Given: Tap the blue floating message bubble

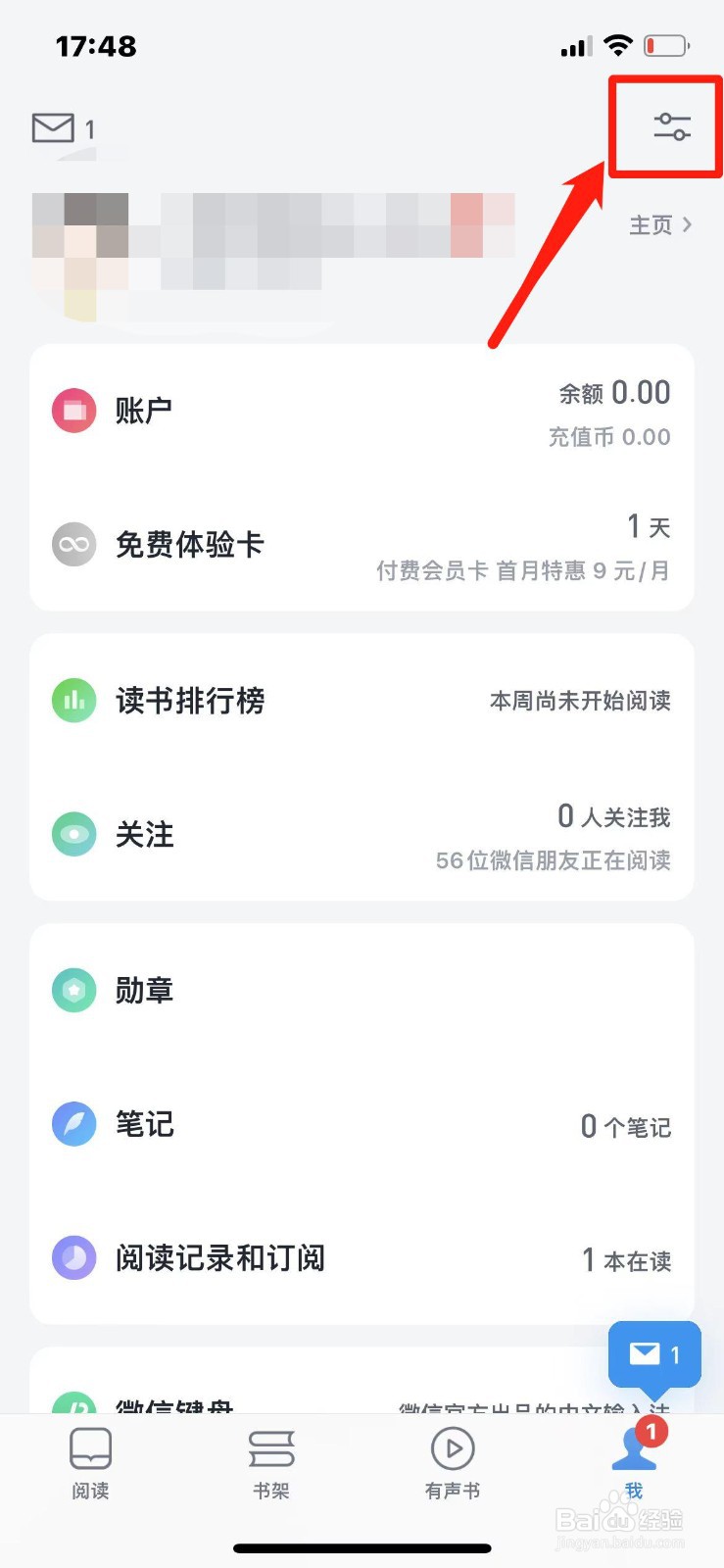Looking at the screenshot, I should 654,1355.
